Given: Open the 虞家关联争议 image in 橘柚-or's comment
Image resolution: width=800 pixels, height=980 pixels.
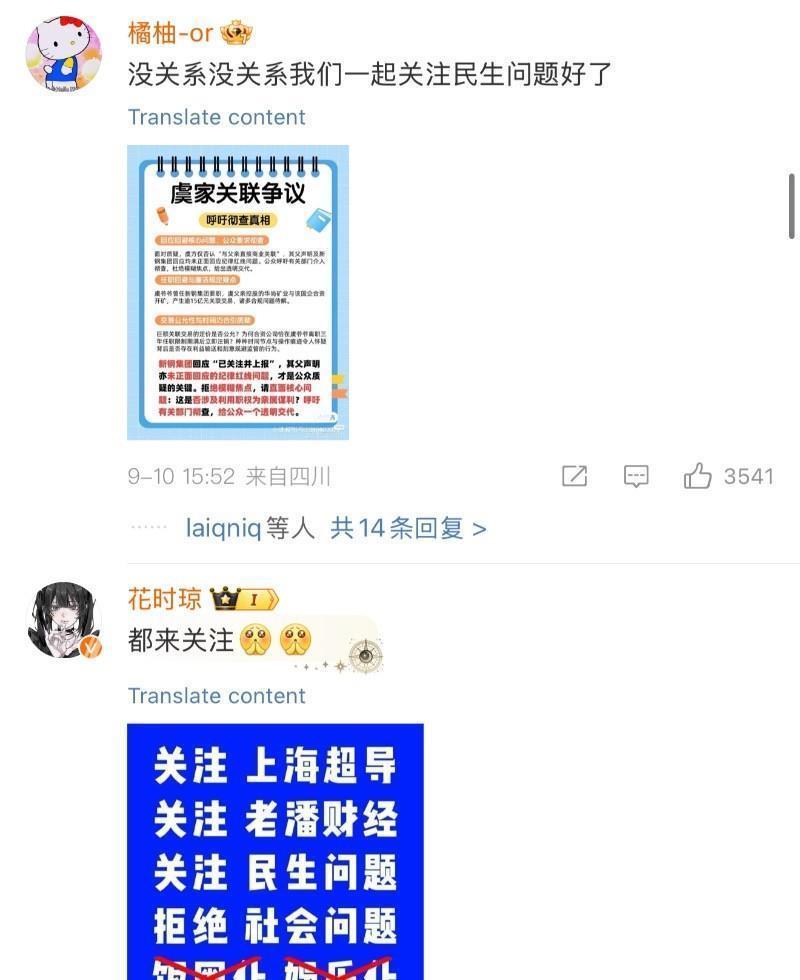Looking at the screenshot, I should 238,292.
